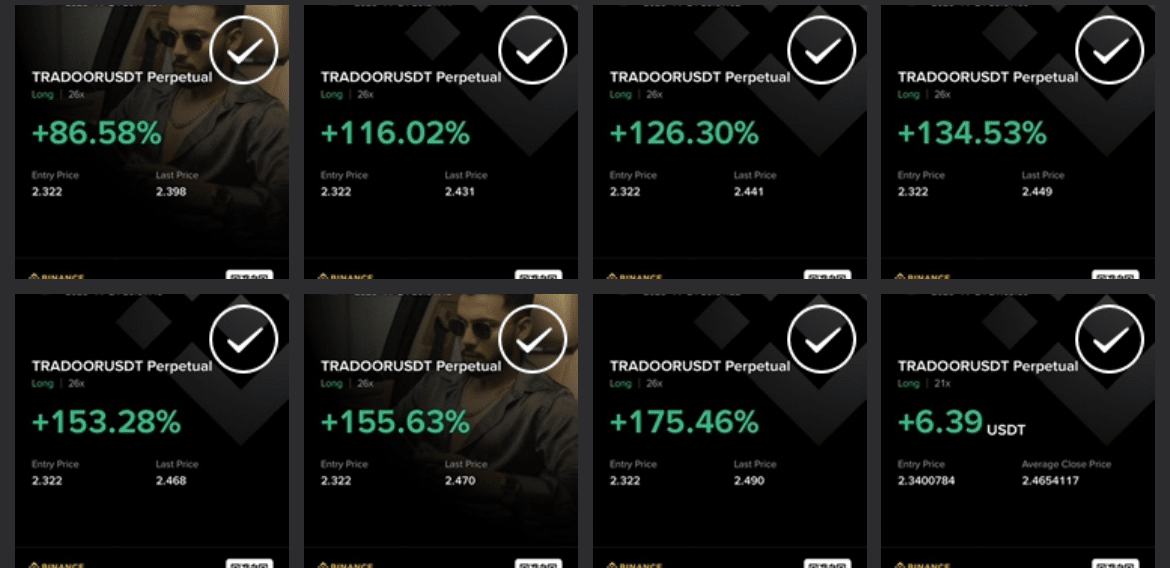Untick the checkmark on the +175.46% card
This screenshot has width=1170, height=568.
click(x=822, y=340)
